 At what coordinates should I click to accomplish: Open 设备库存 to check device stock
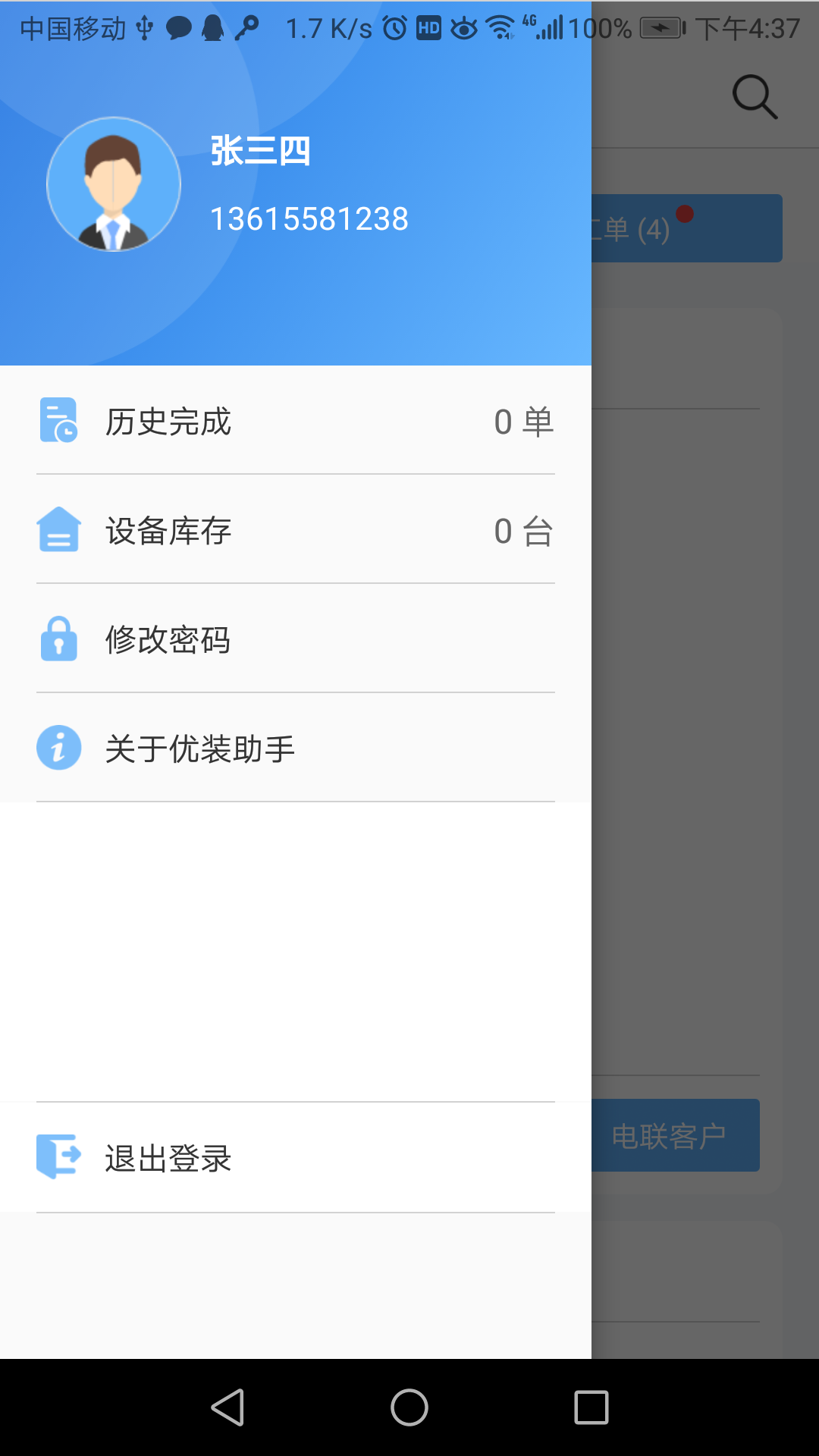[x=170, y=530]
